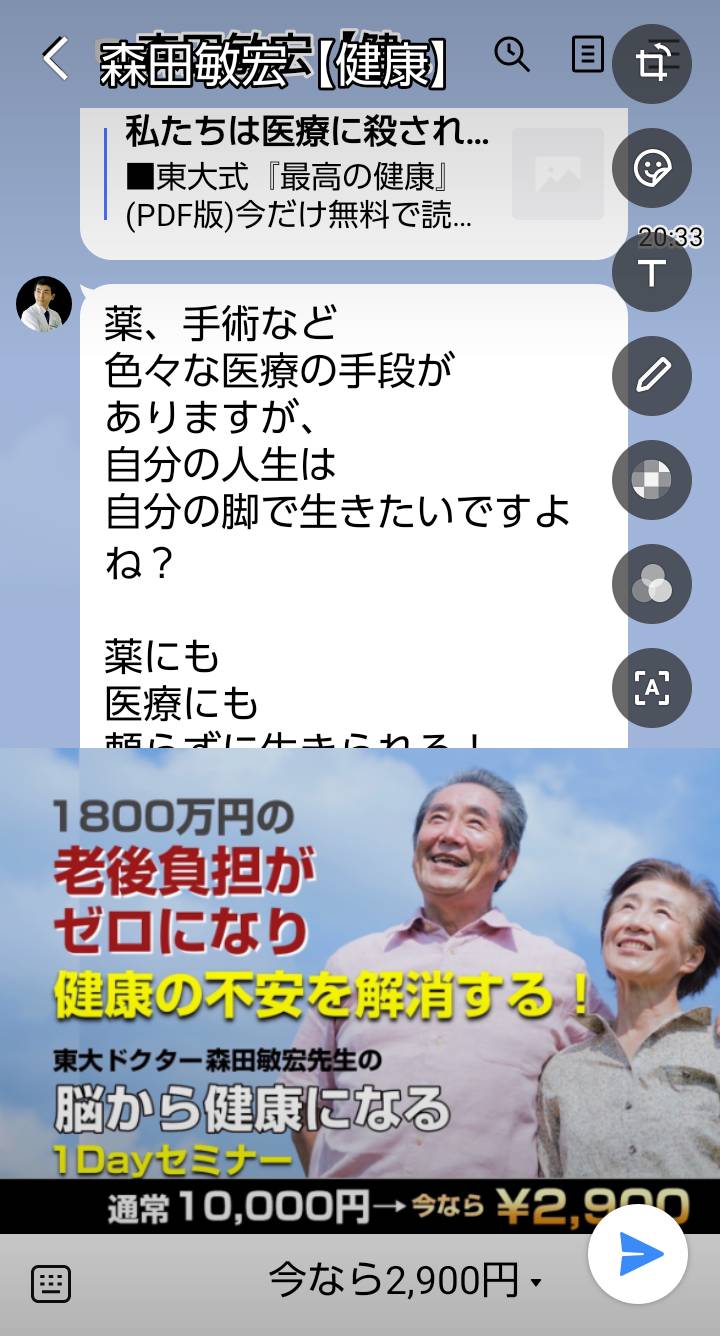Switch to the keyboard input

point(51,1283)
